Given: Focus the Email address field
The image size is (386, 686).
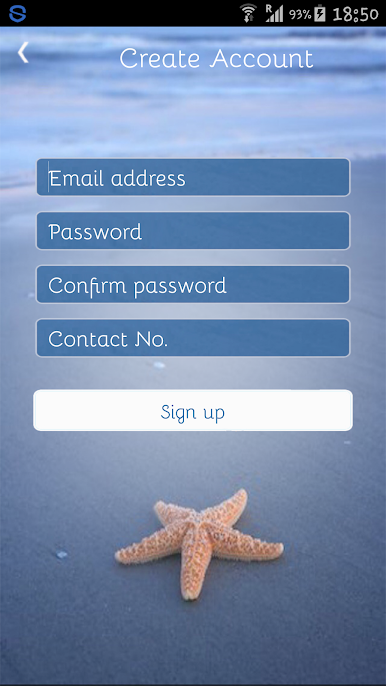Looking at the screenshot, I should (x=193, y=177).
